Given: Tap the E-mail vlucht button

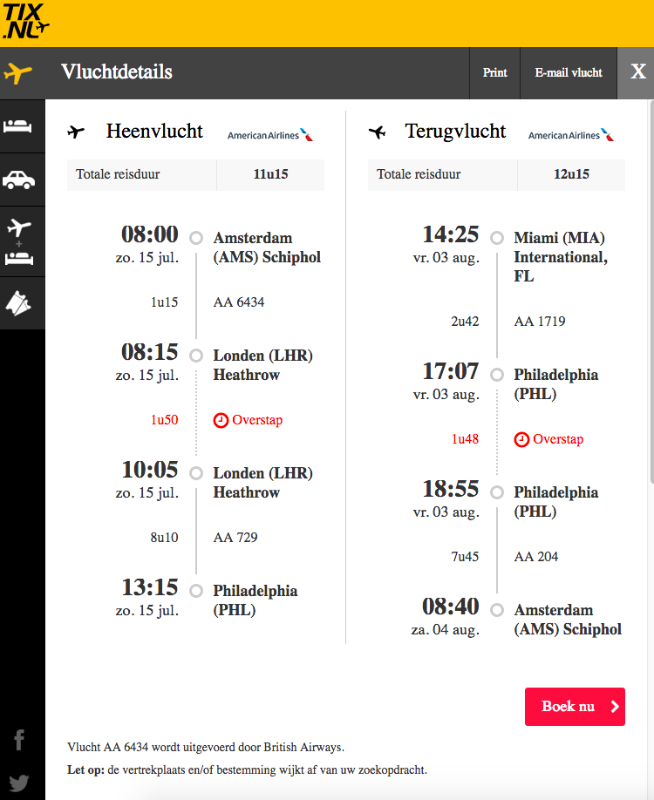Looking at the screenshot, I should pyautogui.click(x=568, y=73).
